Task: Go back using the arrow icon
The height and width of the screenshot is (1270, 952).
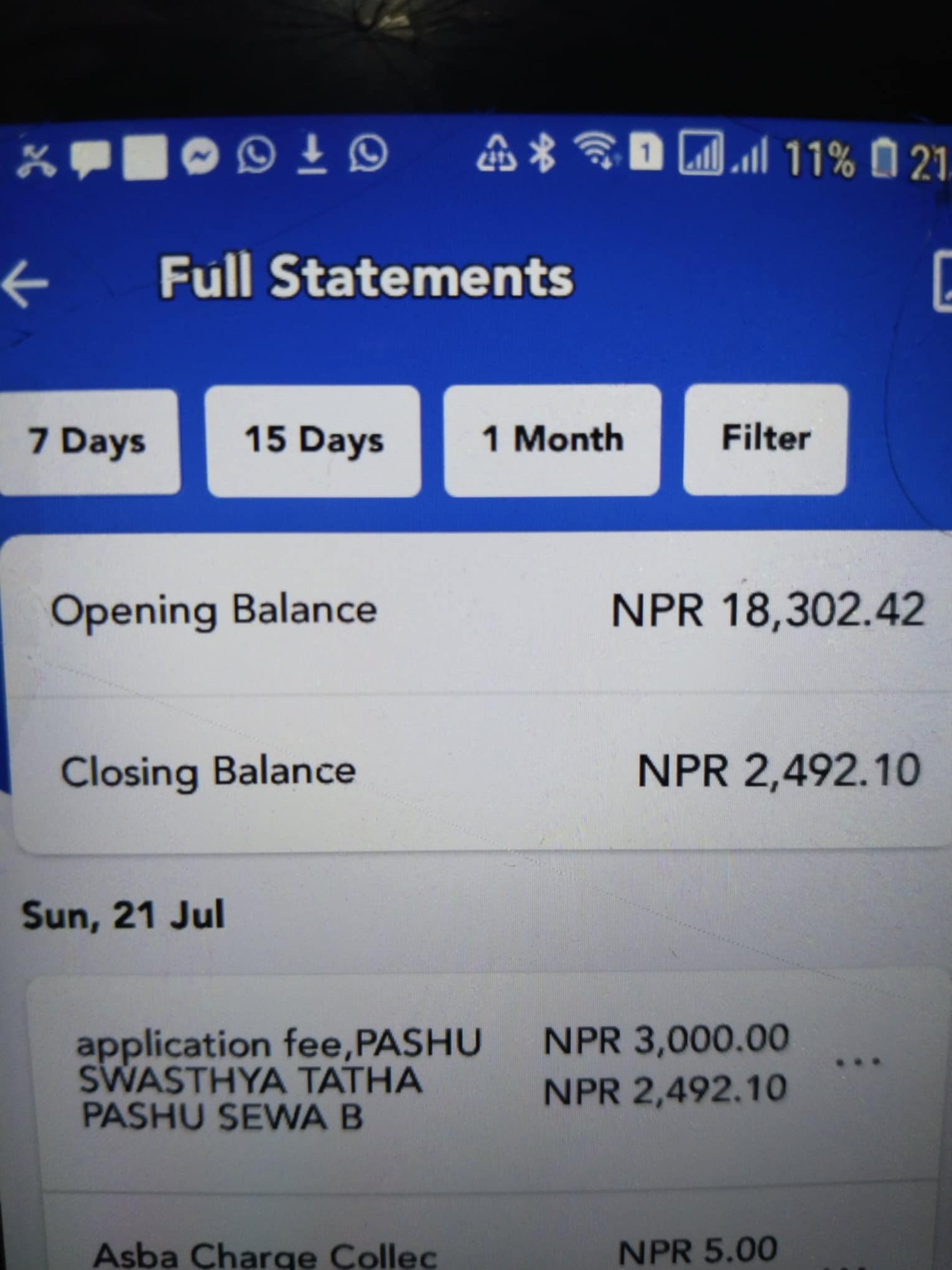Action: 25,284
